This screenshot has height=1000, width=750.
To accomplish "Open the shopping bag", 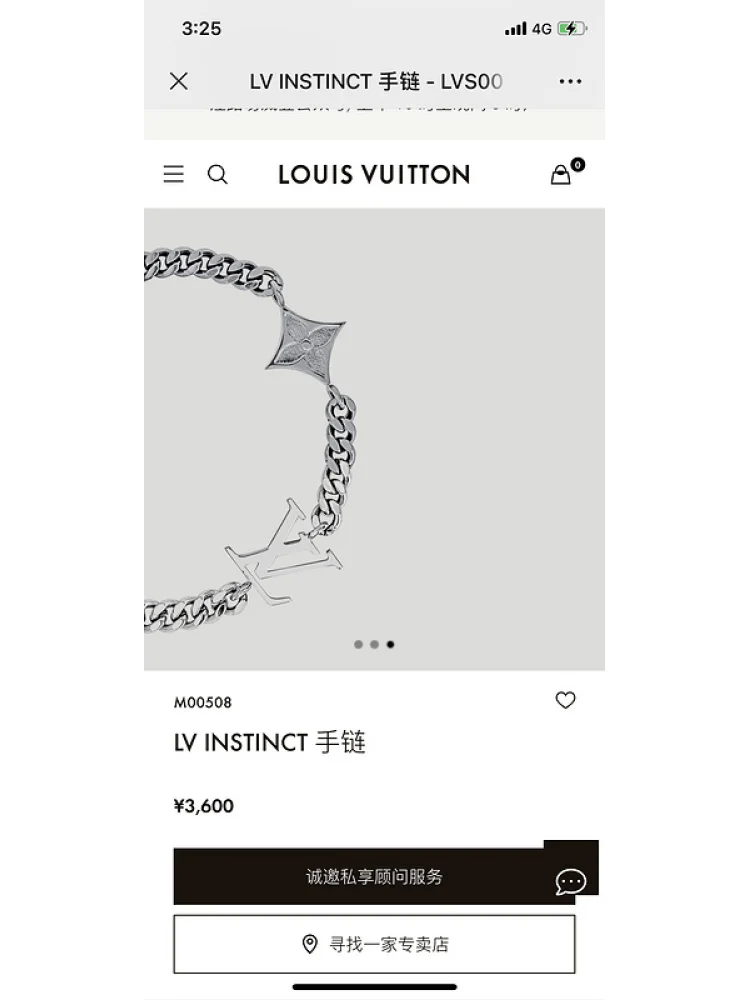I will (561, 175).
